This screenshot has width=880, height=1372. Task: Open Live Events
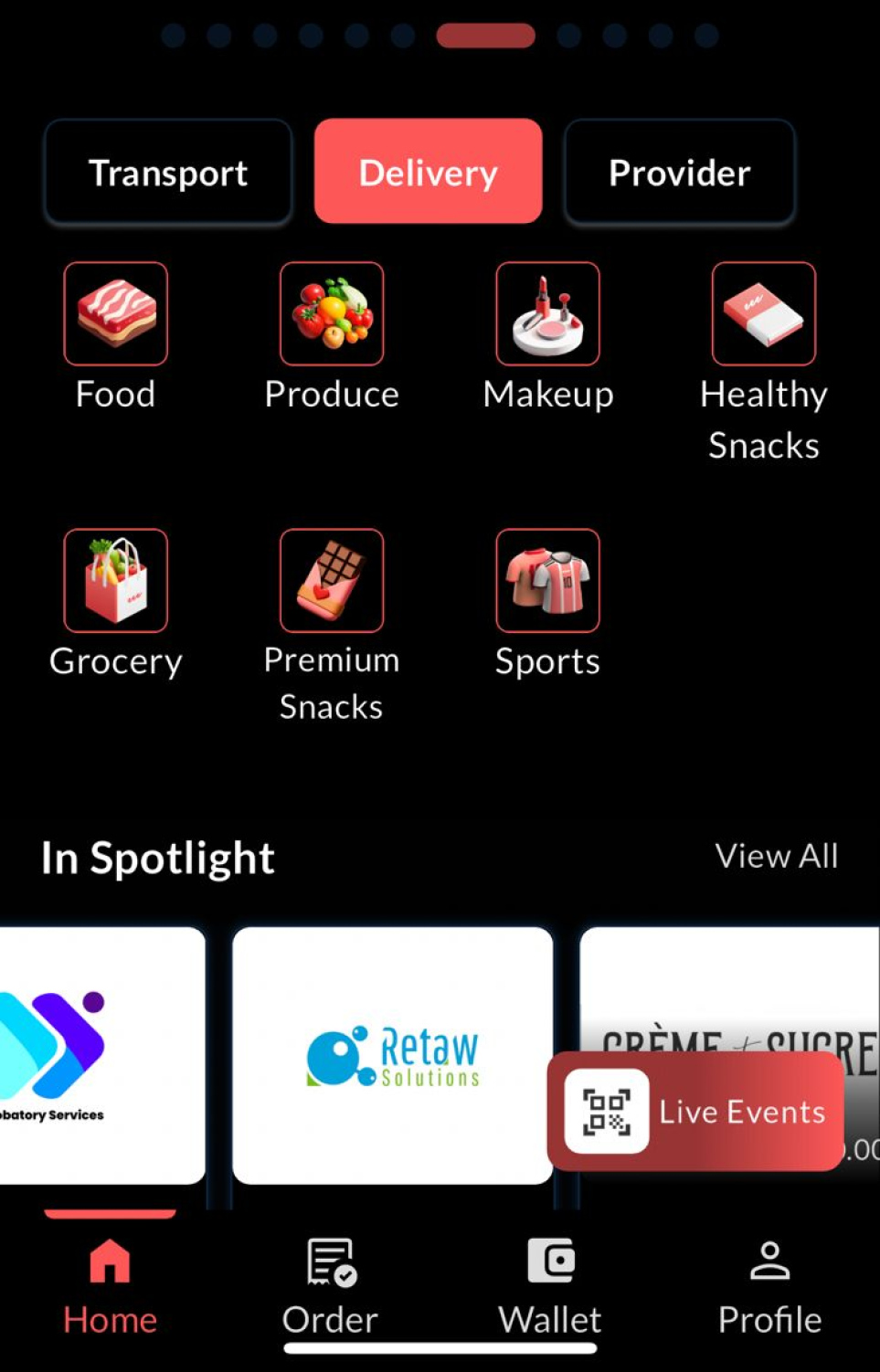pos(696,1111)
